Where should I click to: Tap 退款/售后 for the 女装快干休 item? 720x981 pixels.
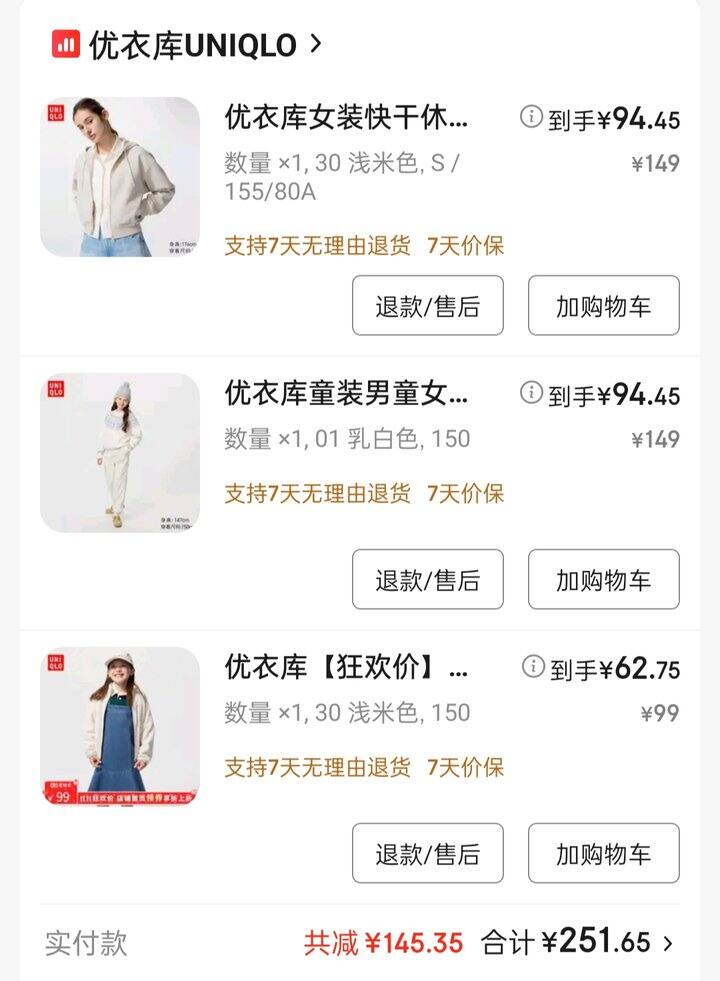point(428,306)
